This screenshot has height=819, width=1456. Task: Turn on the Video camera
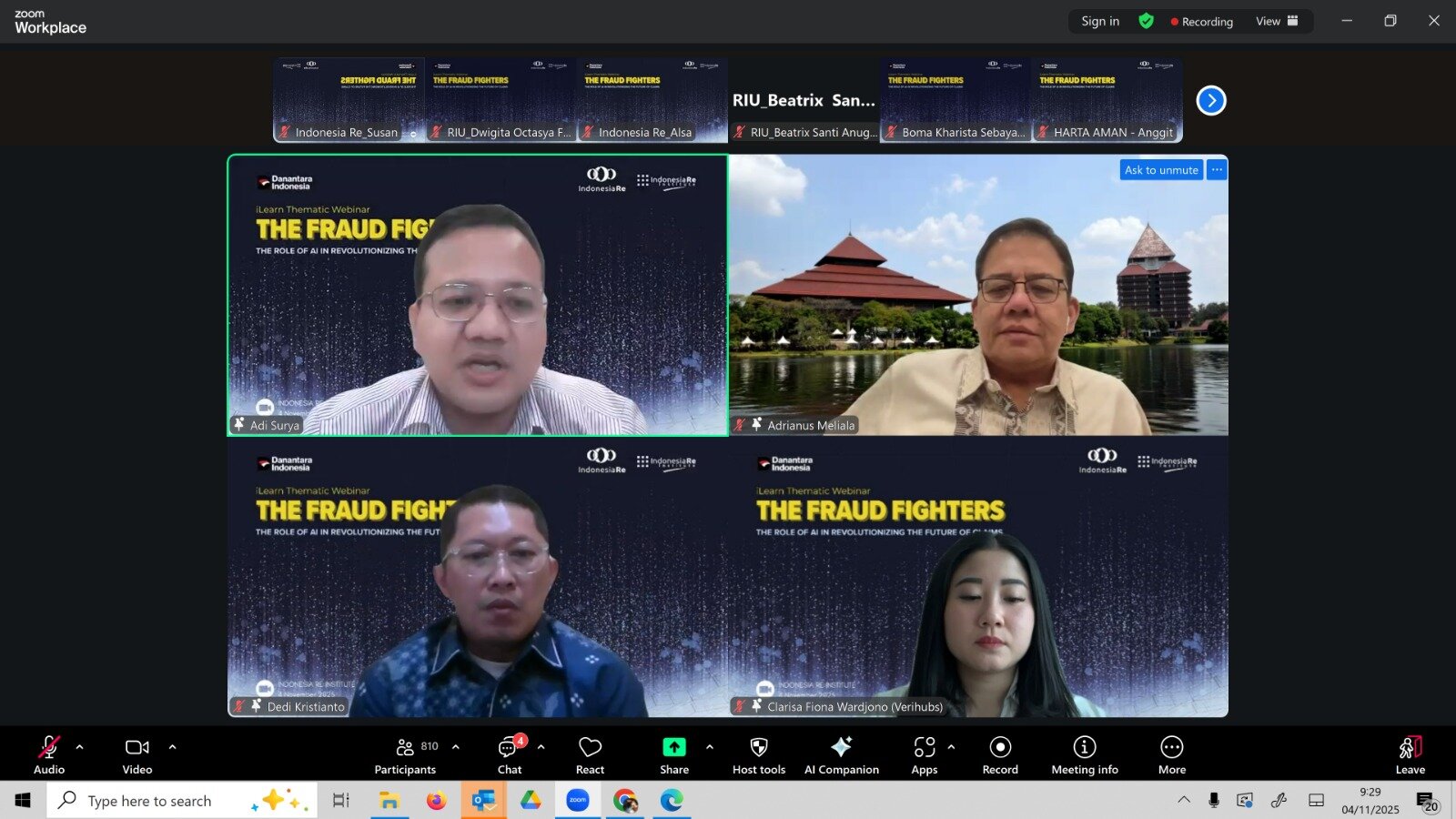pyautogui.click(x=137, y=754)
